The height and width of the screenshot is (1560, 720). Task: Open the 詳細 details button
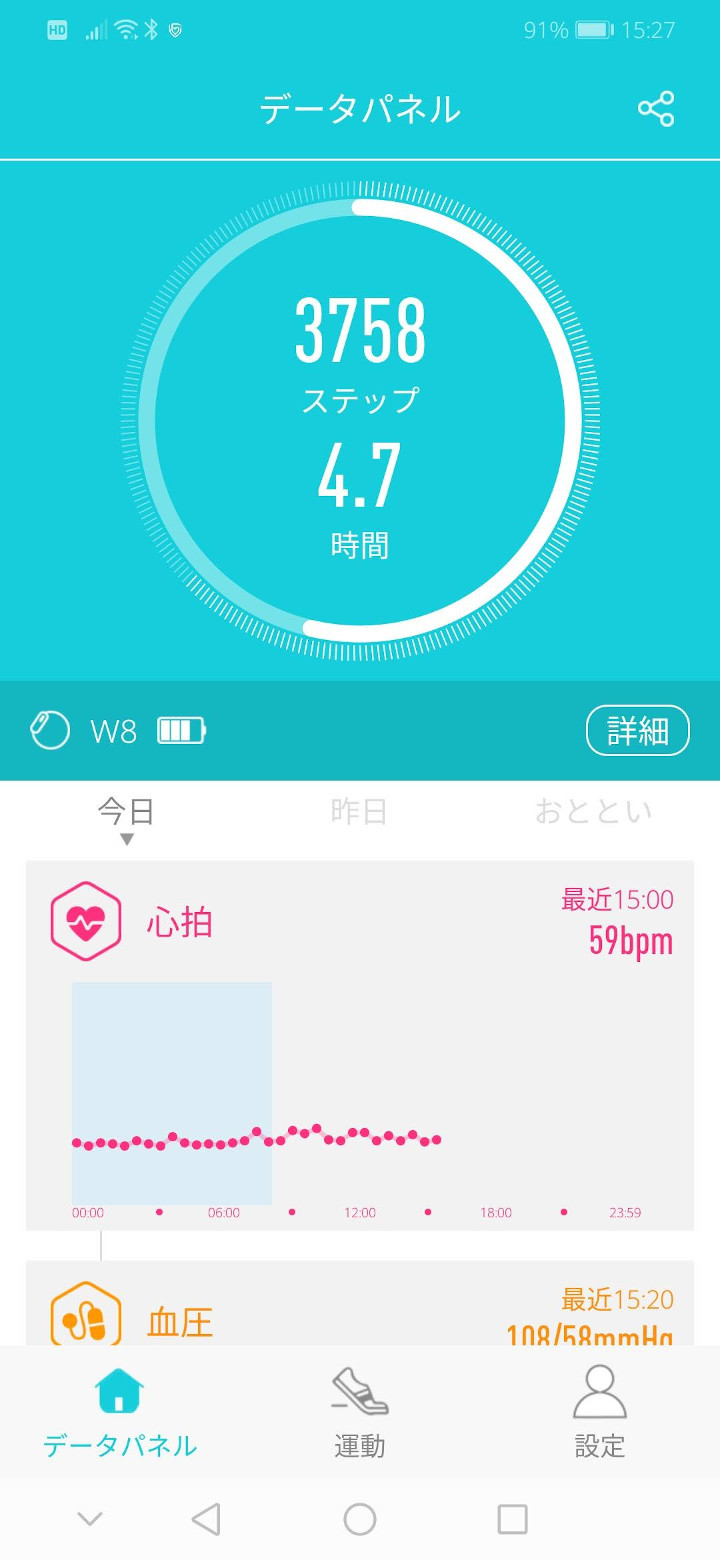(637, 731)
